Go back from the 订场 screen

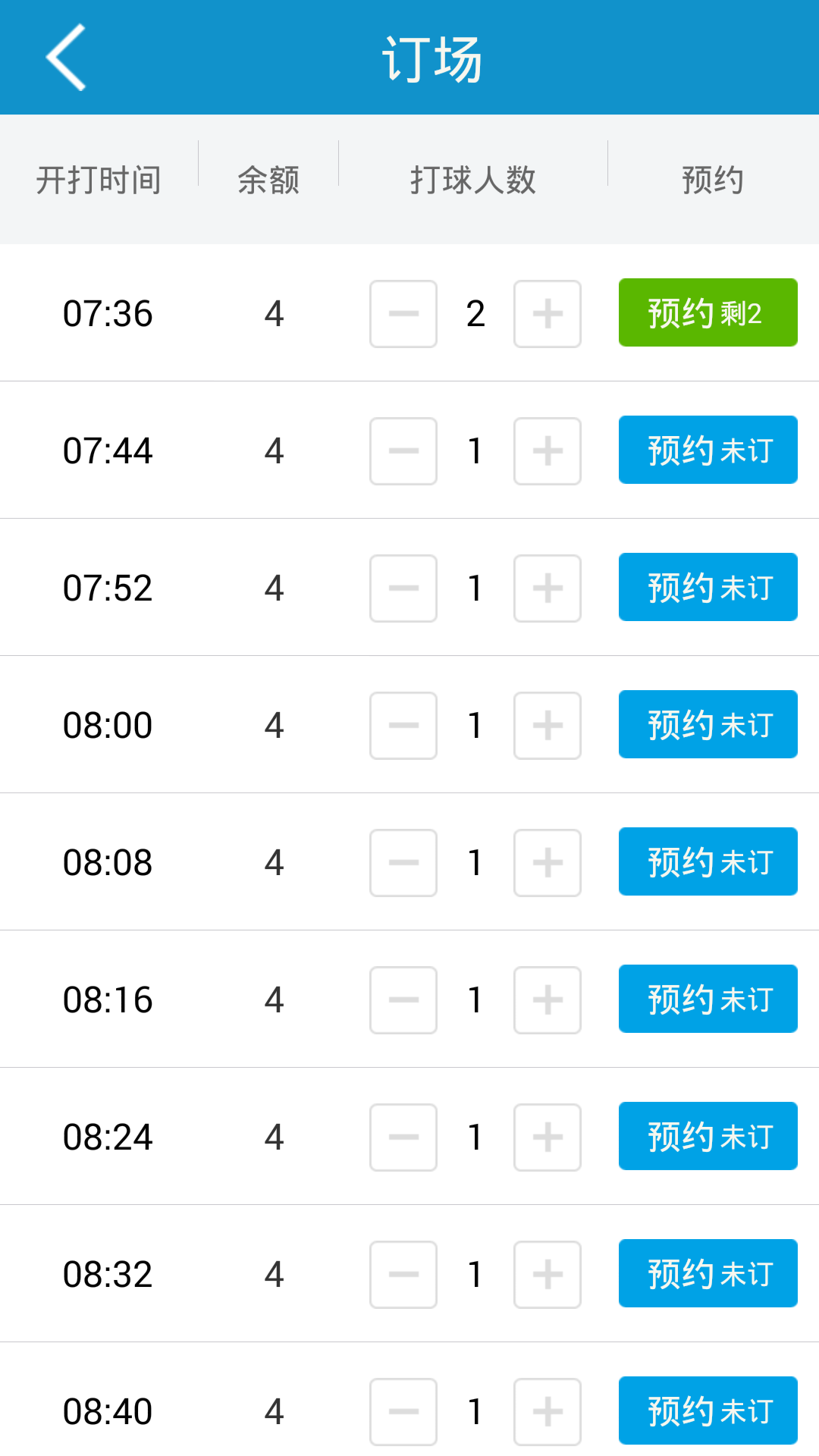[x=66, y=58]
